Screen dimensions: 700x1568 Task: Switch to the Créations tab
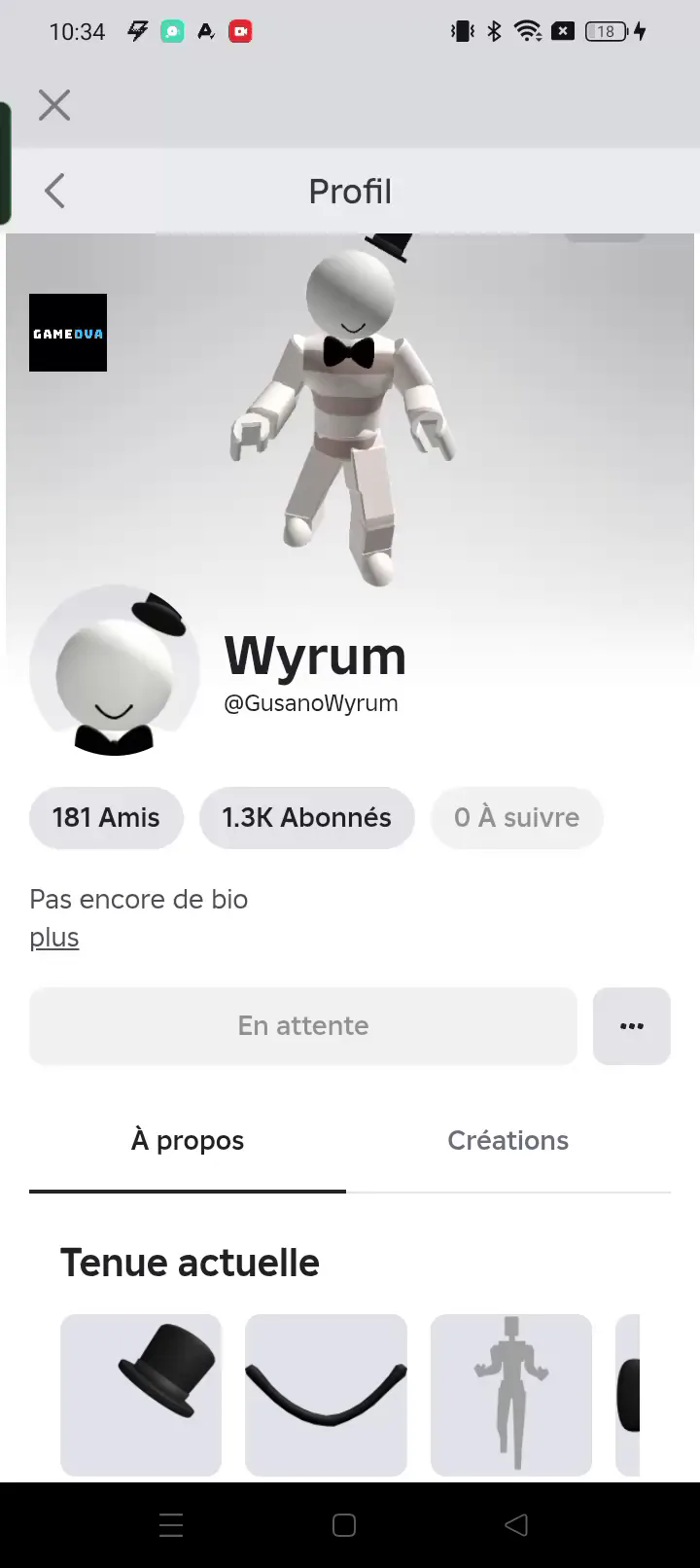click(507, 1140)
